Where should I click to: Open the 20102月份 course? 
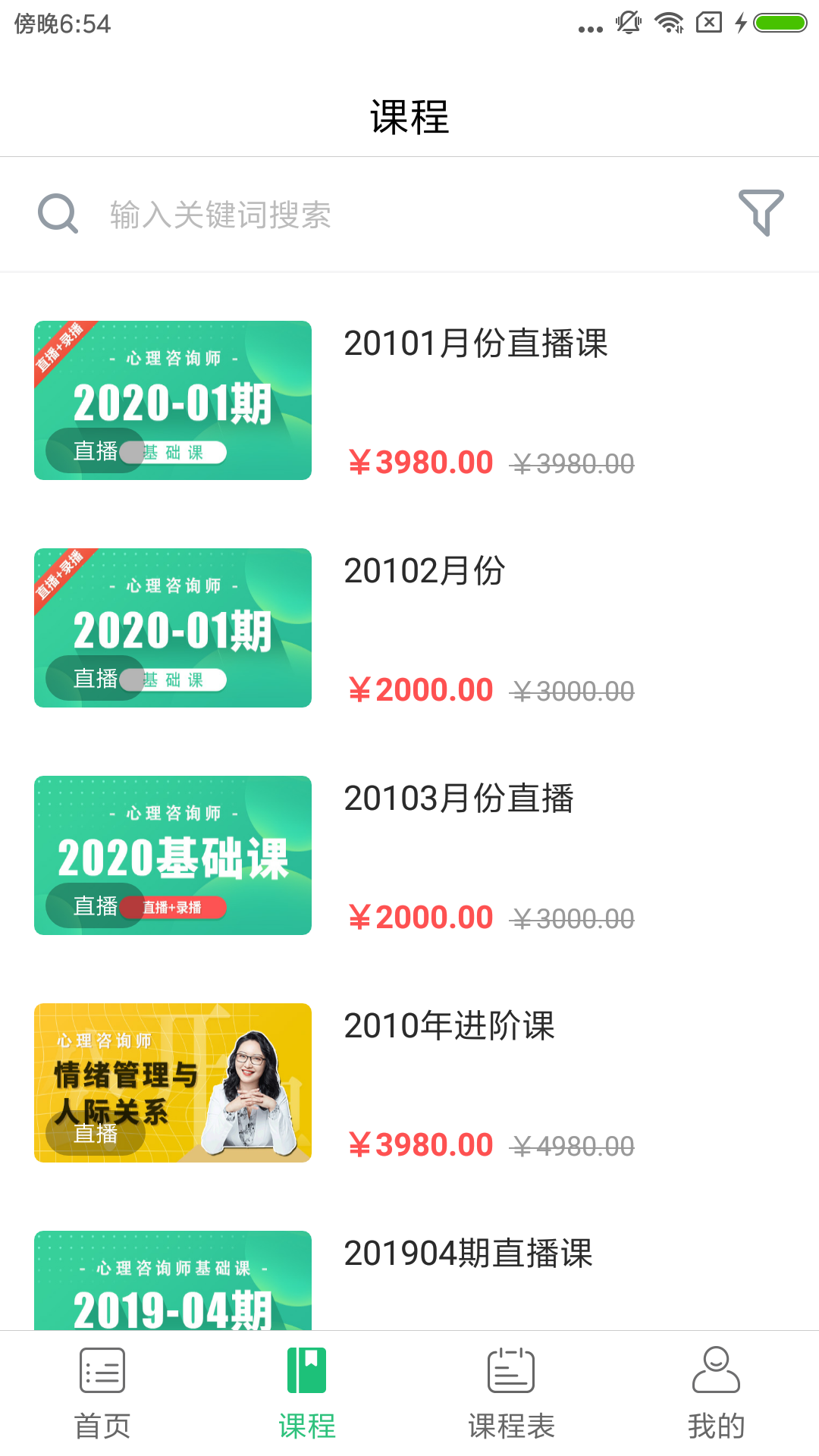[x=409, y=628]
